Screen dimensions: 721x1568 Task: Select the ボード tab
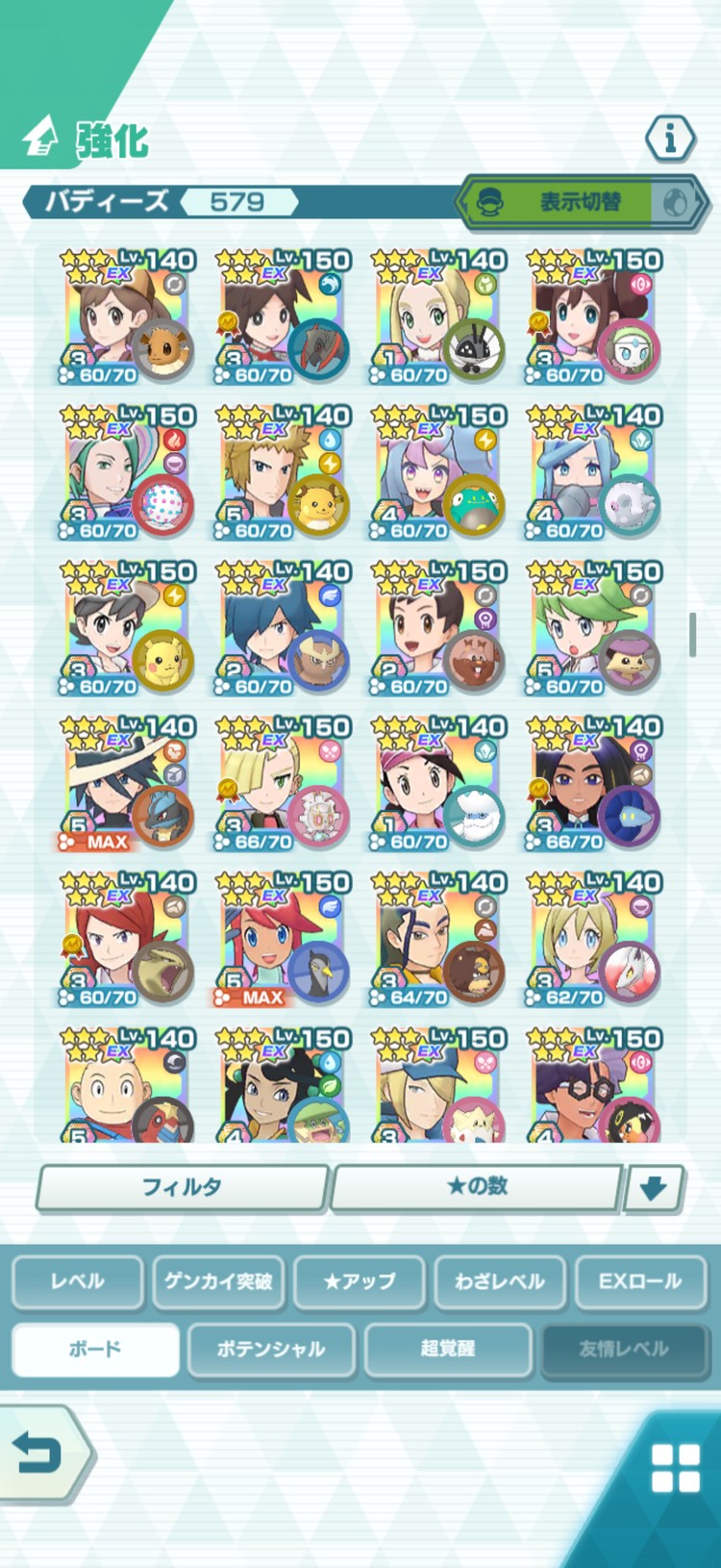point(95,1350)
